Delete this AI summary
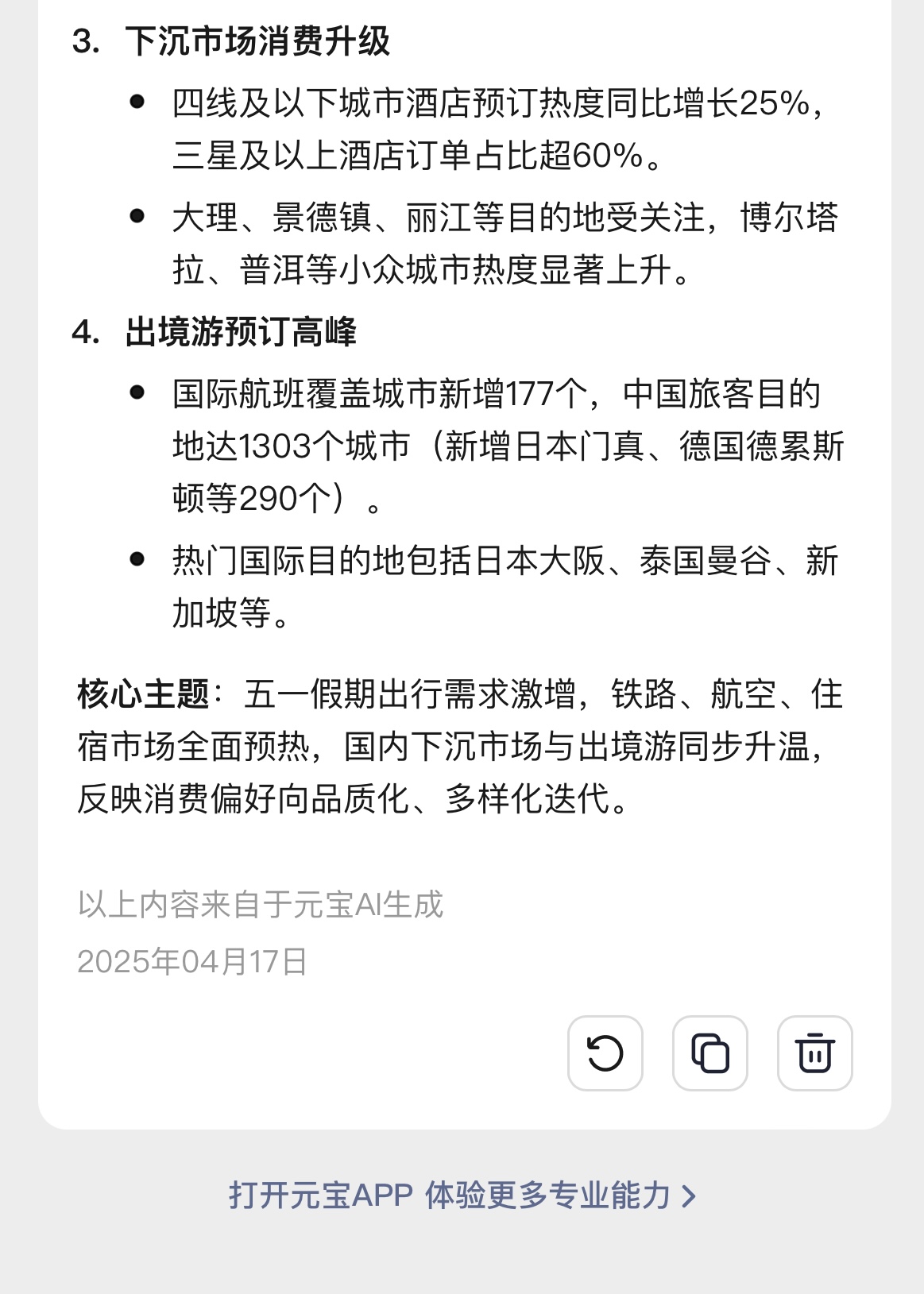924x1294 pixels. 814,1053
